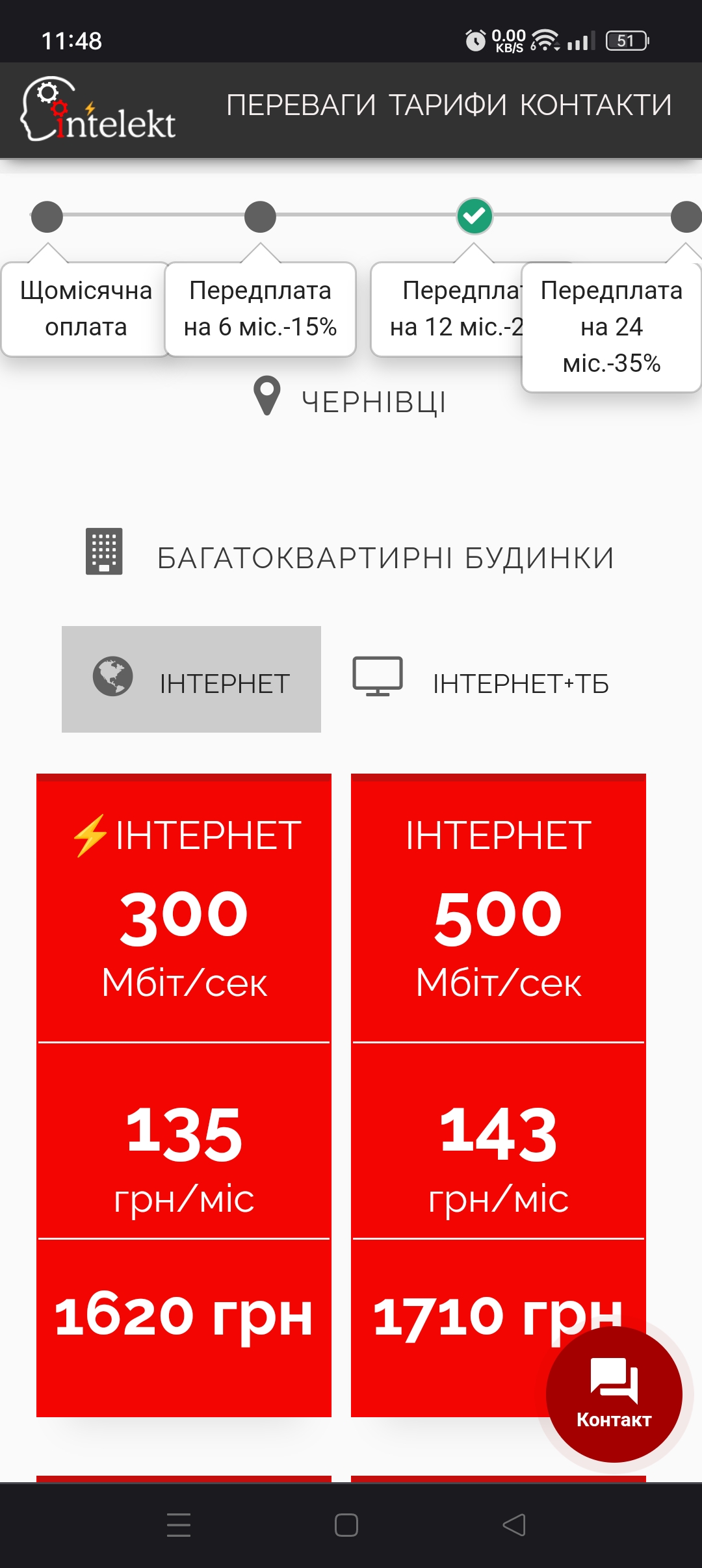Select the 24-month prepayment with 35% discount
Viewport: 702px width, 1568px height.
click(611, 326)
